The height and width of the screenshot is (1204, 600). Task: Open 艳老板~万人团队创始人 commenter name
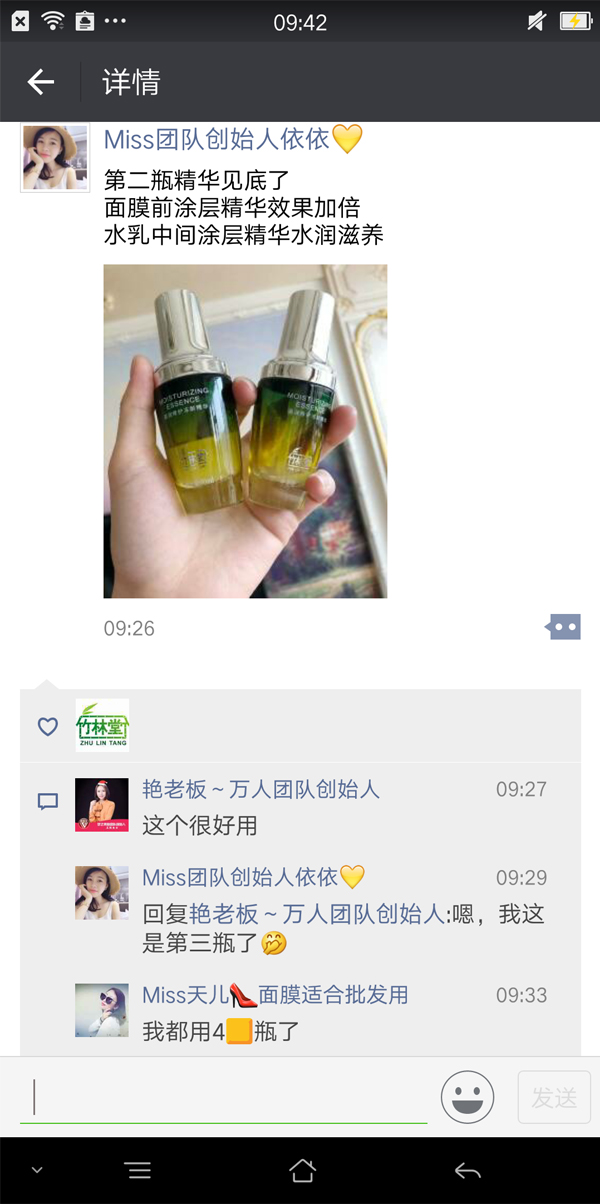[261, 789]
